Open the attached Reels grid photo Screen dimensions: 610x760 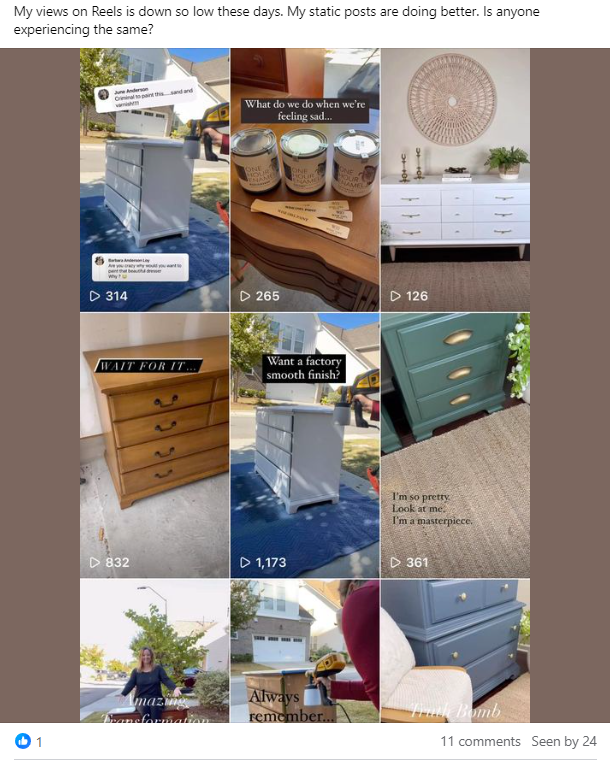(305, 385)
